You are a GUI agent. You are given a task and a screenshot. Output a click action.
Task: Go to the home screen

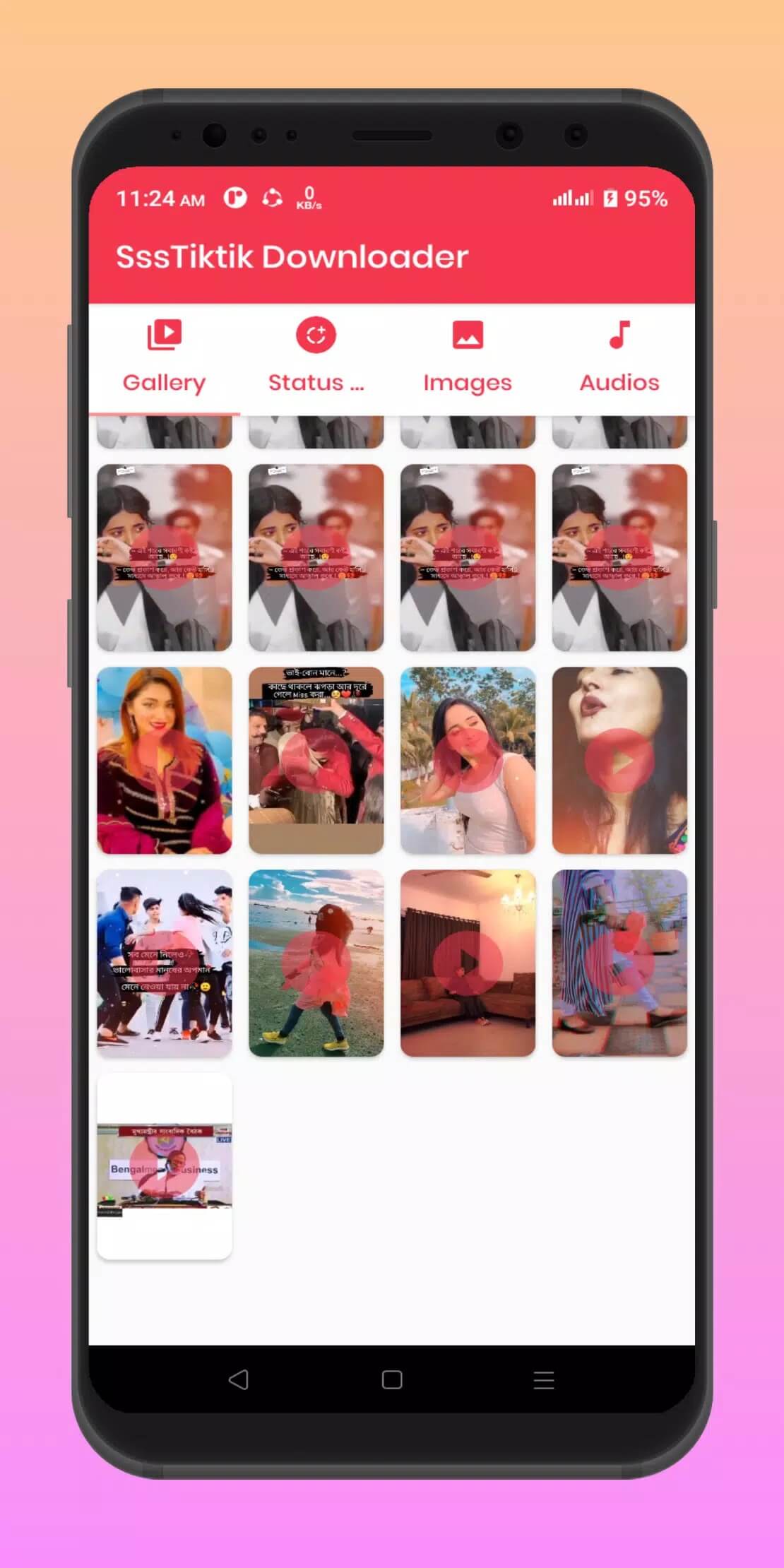(x=392, y=1379)
